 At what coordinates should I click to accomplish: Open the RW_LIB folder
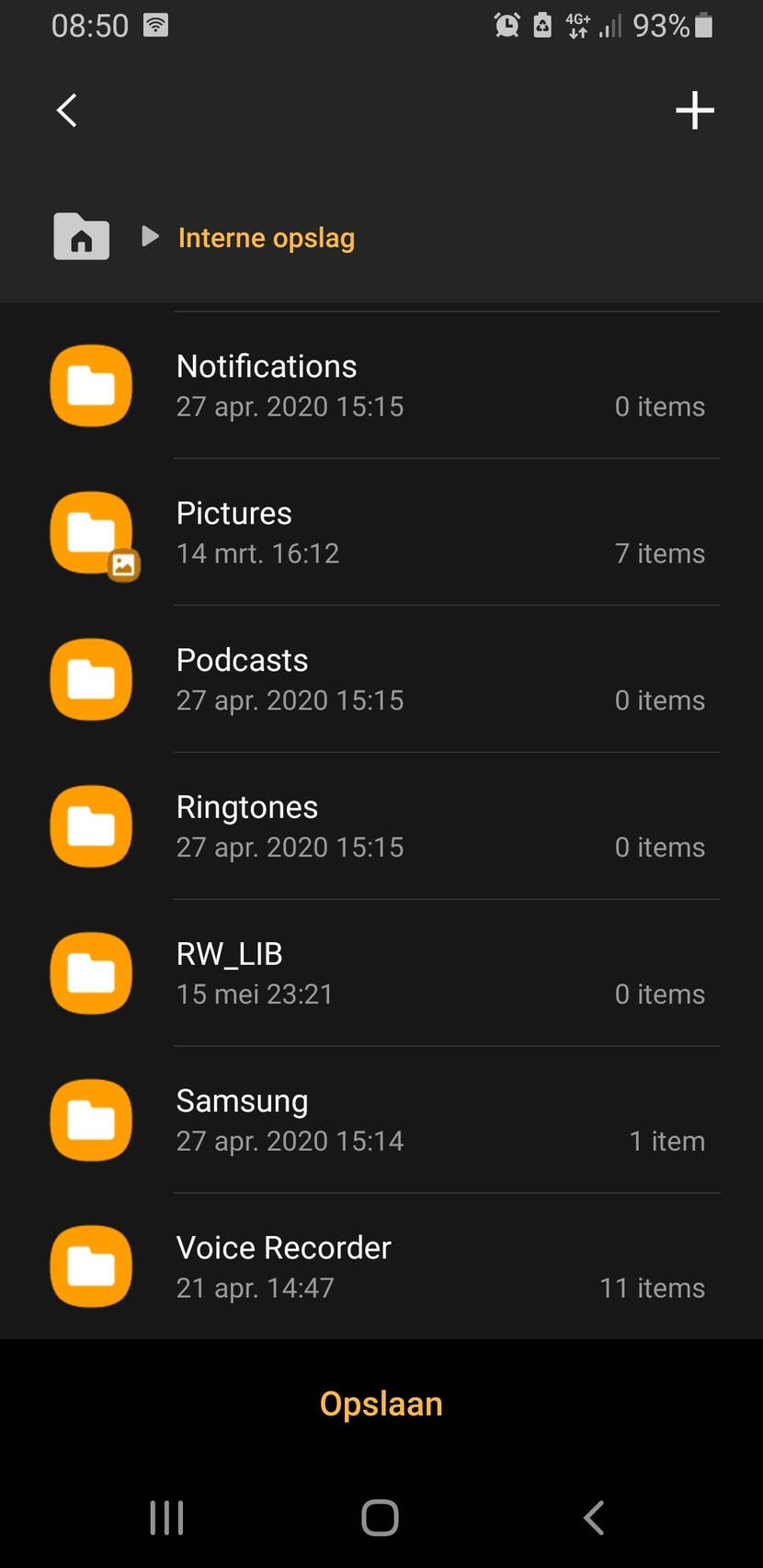381,974
